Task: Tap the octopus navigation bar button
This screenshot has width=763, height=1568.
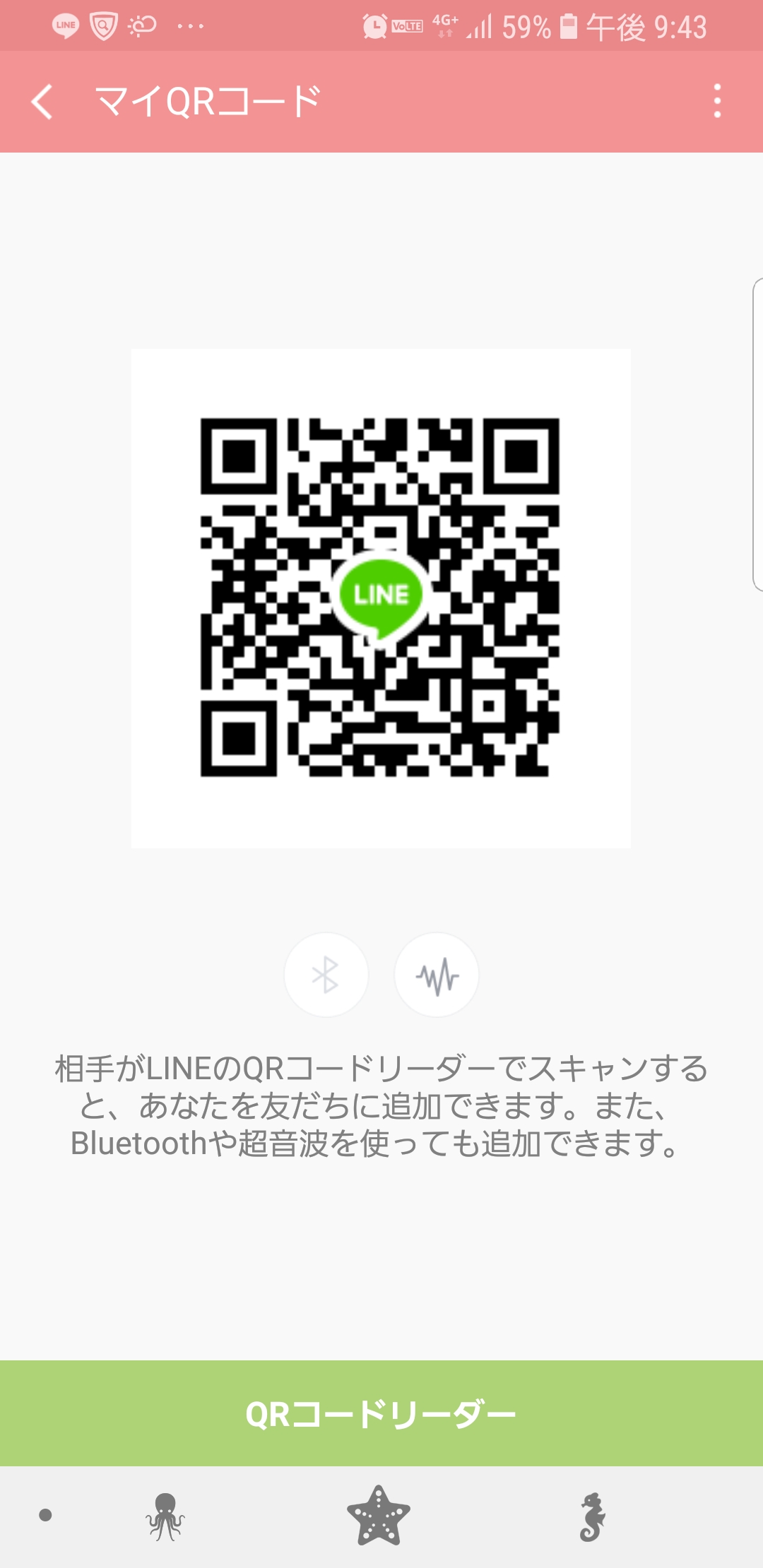Action: (165, 1516)
